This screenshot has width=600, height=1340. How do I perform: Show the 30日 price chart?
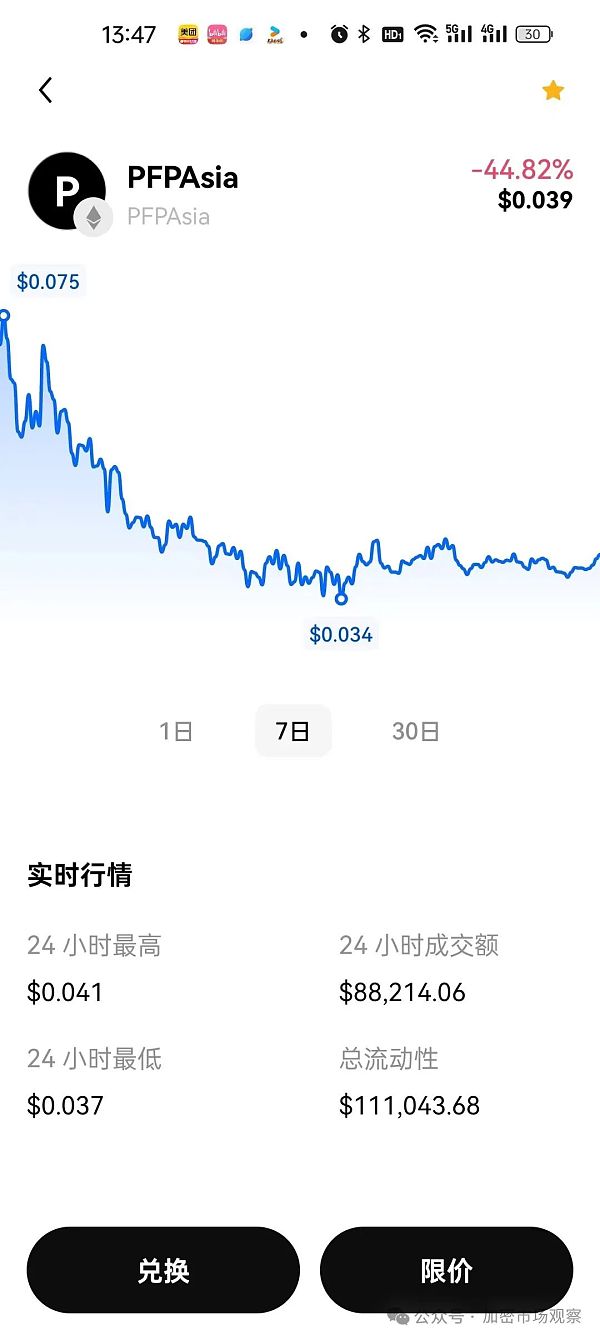click(415, 731)
